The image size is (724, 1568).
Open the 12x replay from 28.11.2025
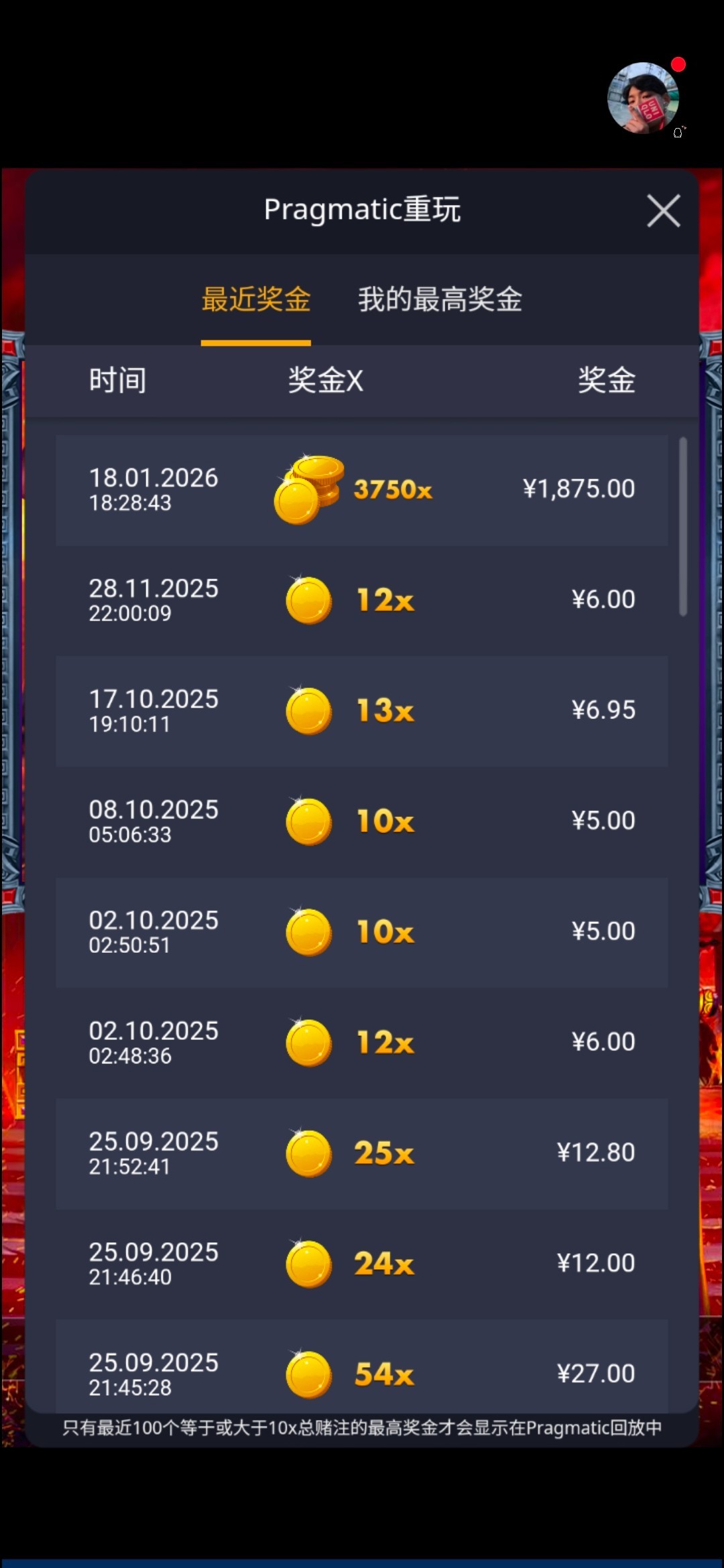click(361, 600)
